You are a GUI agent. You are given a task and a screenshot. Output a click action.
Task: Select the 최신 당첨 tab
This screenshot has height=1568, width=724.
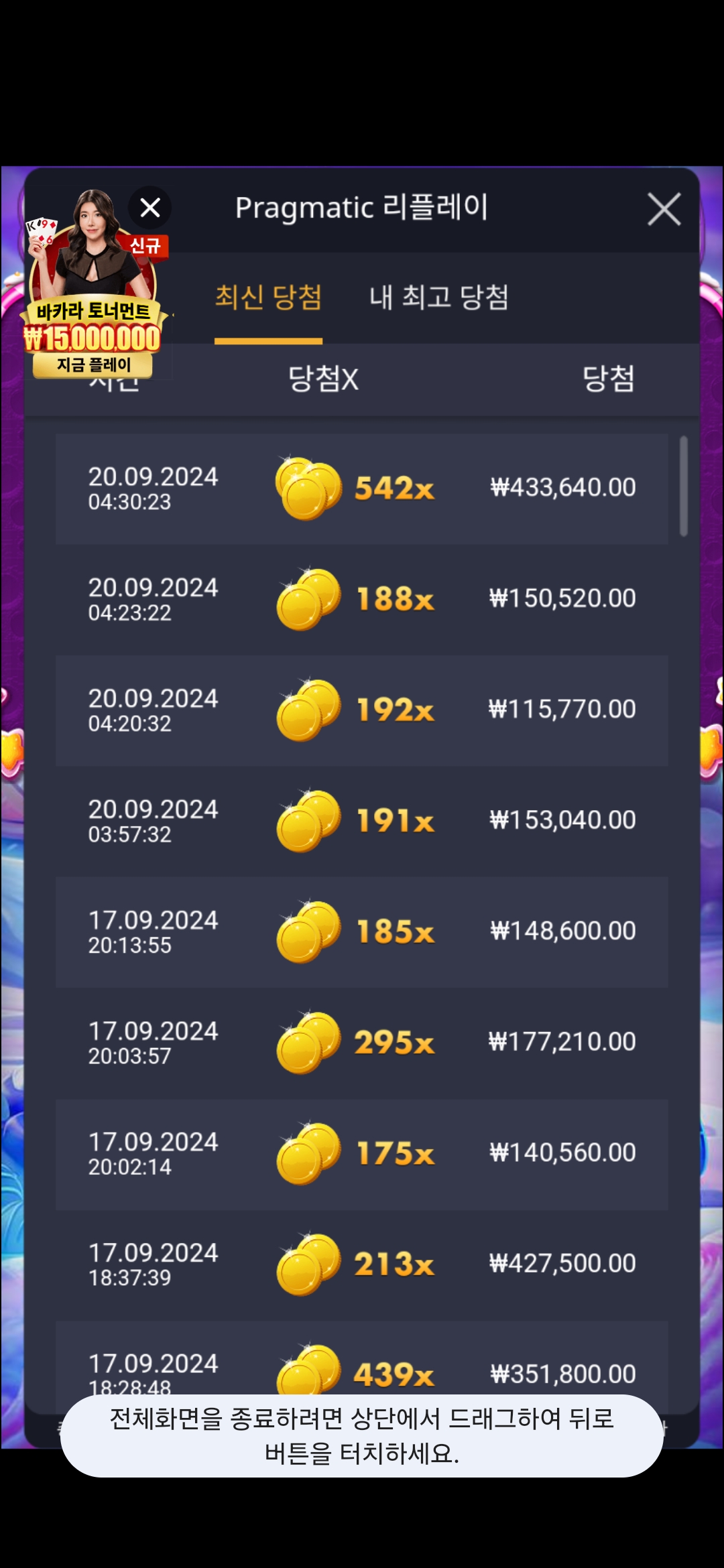268,298
